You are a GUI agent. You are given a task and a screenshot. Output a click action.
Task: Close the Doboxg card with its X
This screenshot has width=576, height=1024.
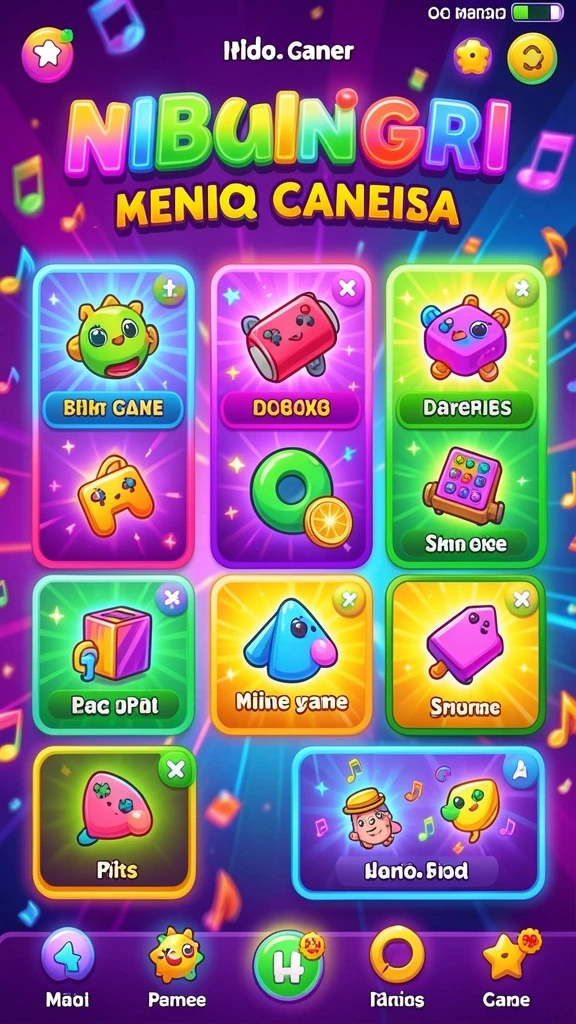pos(347,287)
